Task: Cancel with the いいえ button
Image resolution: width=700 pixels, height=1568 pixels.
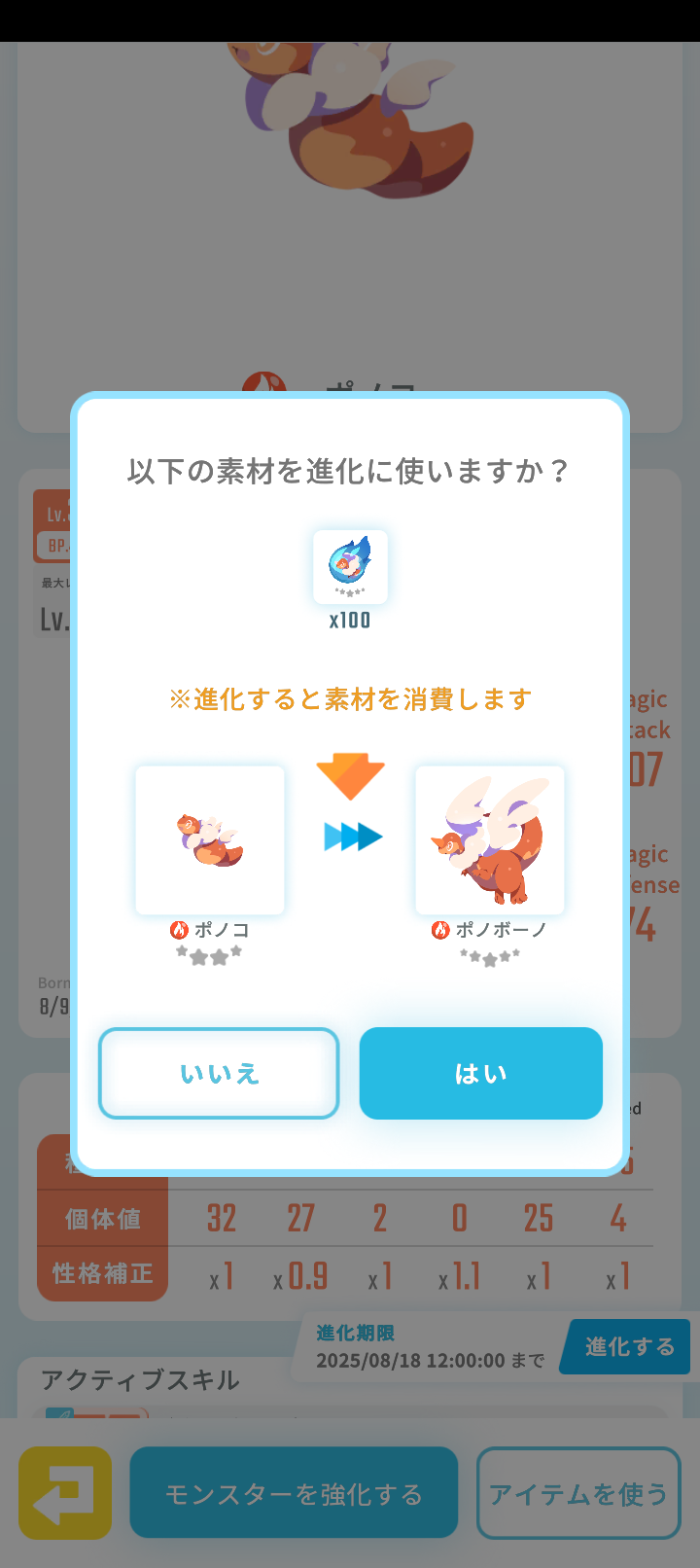Action: pos(218,1073)
